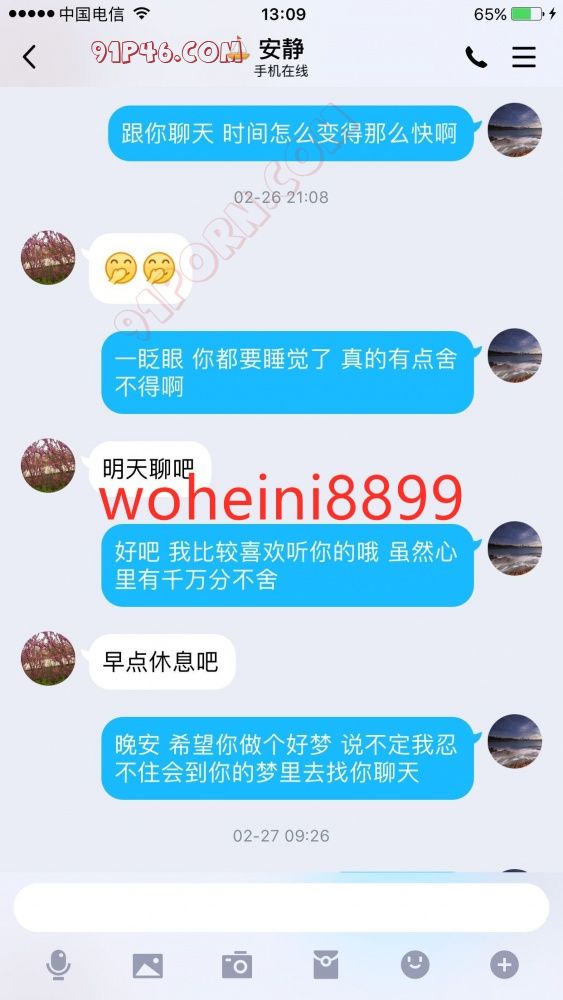Open the photo gallery picker
The image size is (563, 1000).
(147, 966)
